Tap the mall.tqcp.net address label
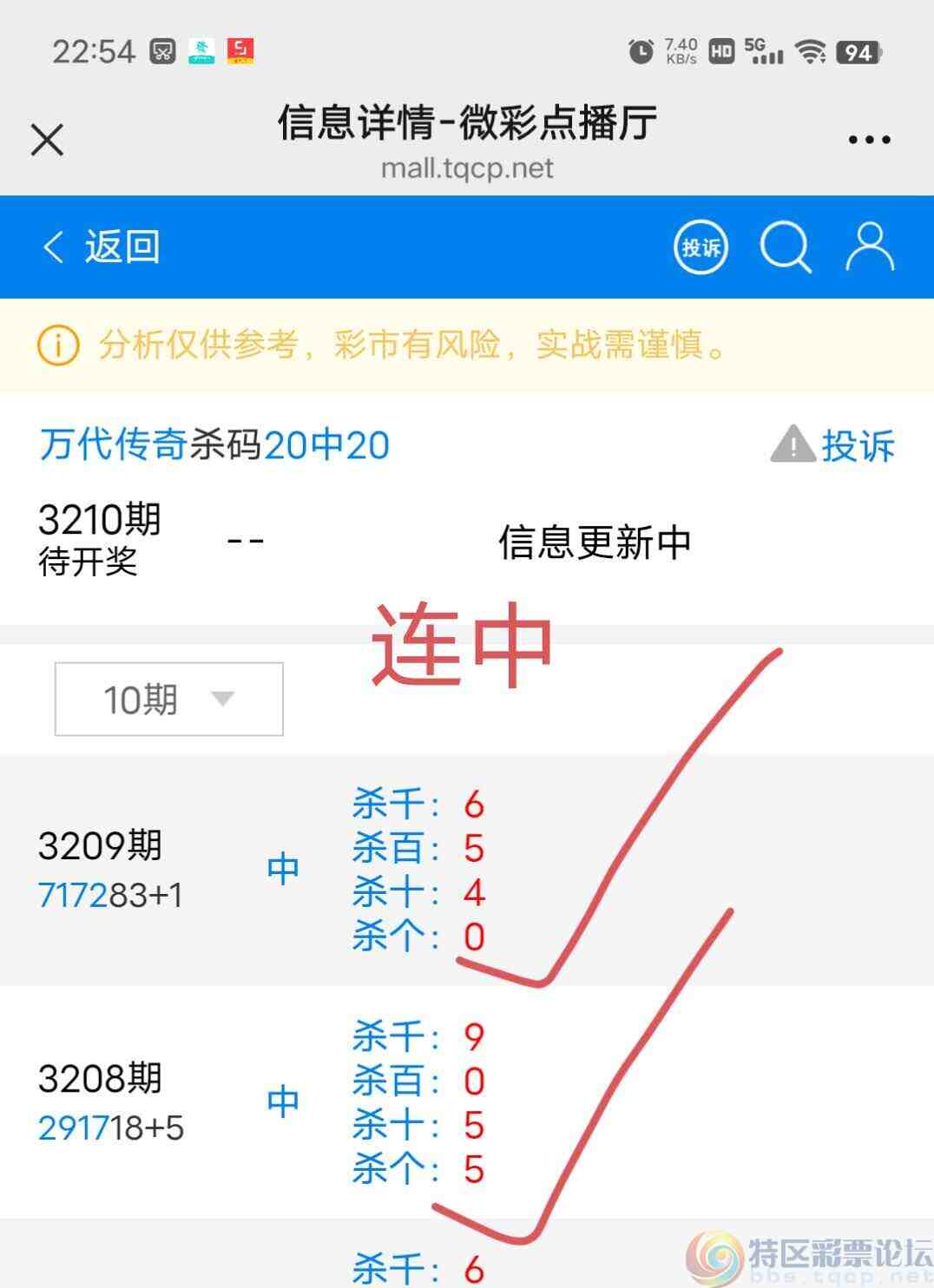This screenshot has width=934, height=1288. (466, 168)
